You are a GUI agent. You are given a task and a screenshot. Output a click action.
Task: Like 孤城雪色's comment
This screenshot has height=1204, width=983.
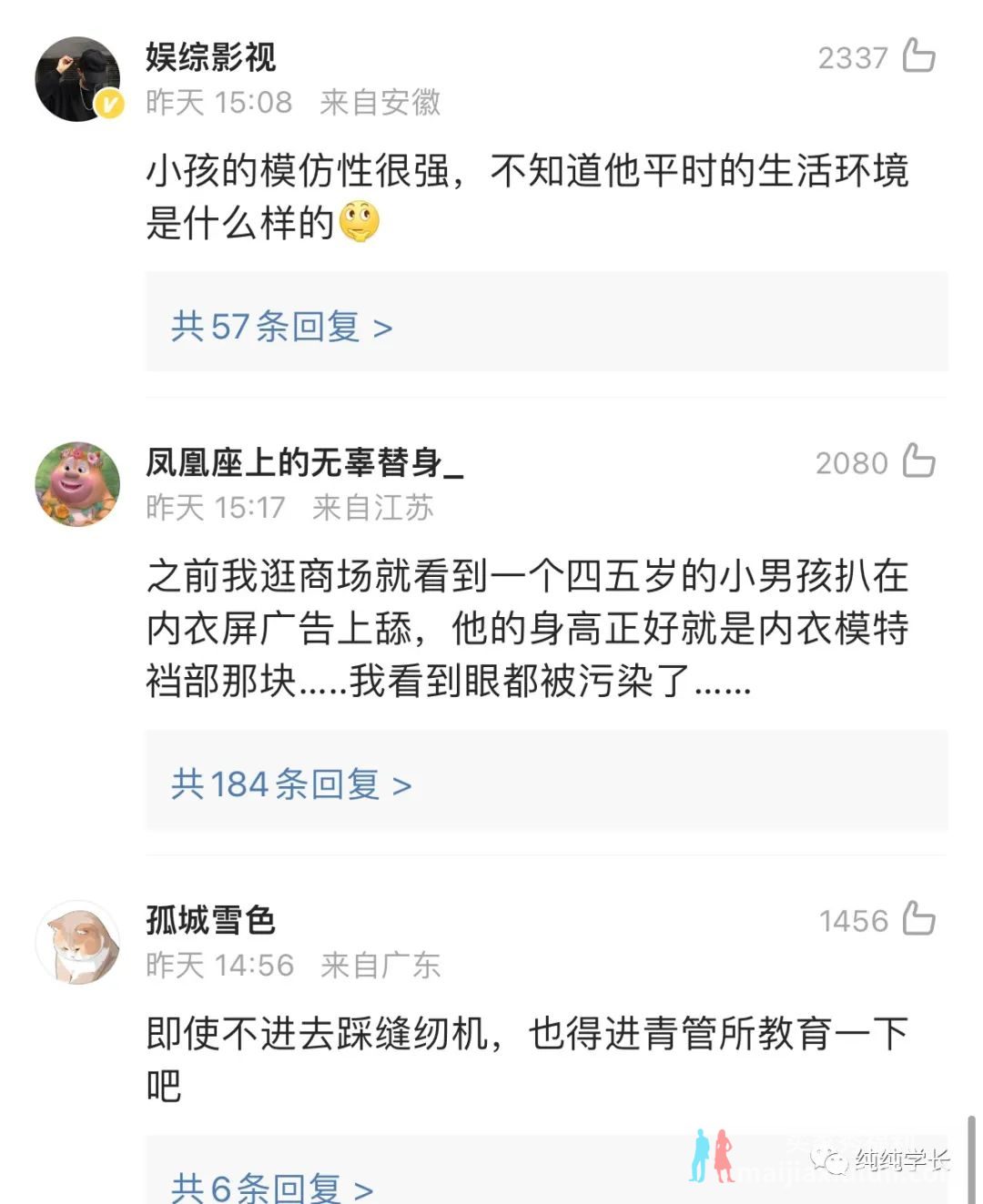coord(918,919)
